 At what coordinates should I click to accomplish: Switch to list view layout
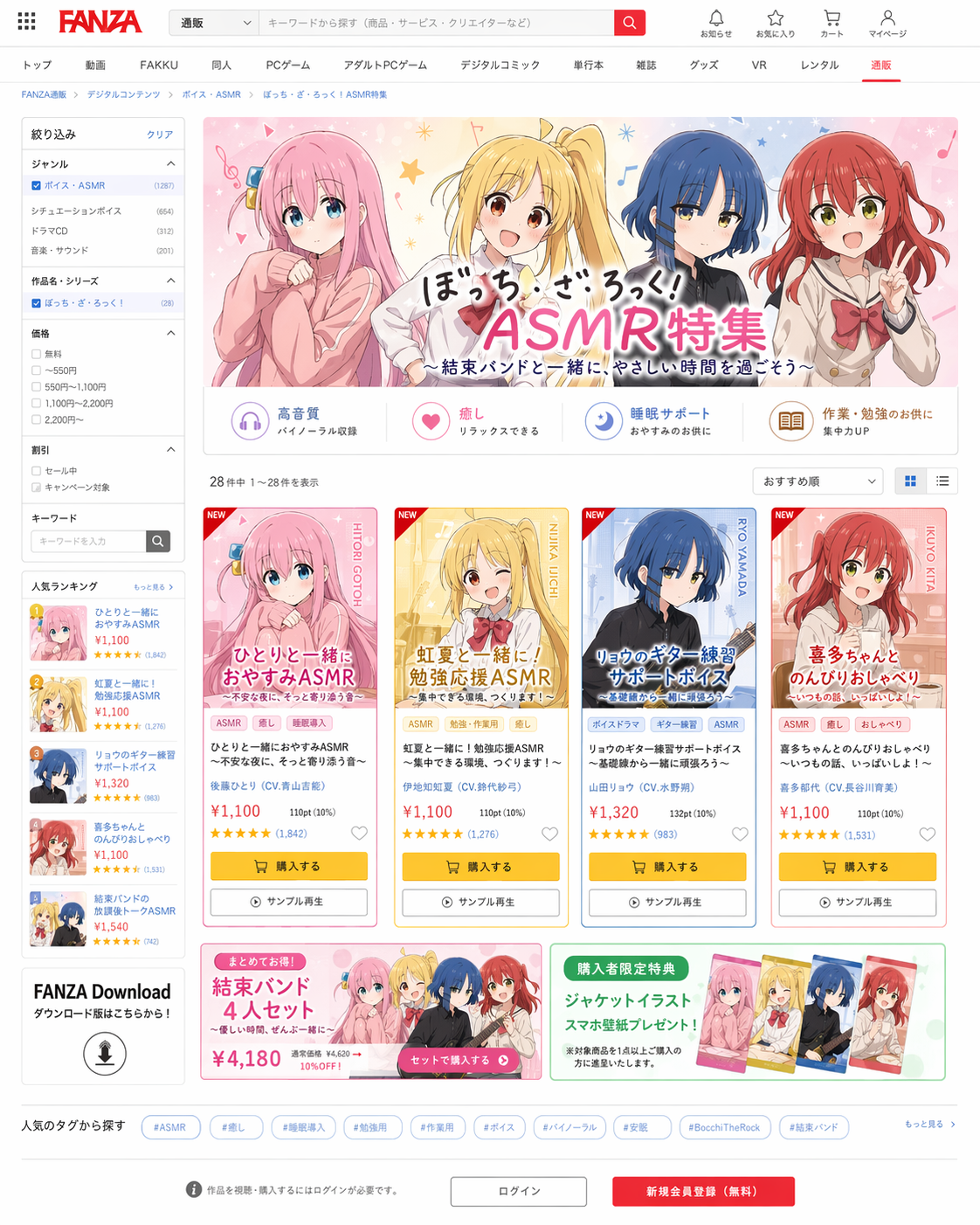coord(942,481)
